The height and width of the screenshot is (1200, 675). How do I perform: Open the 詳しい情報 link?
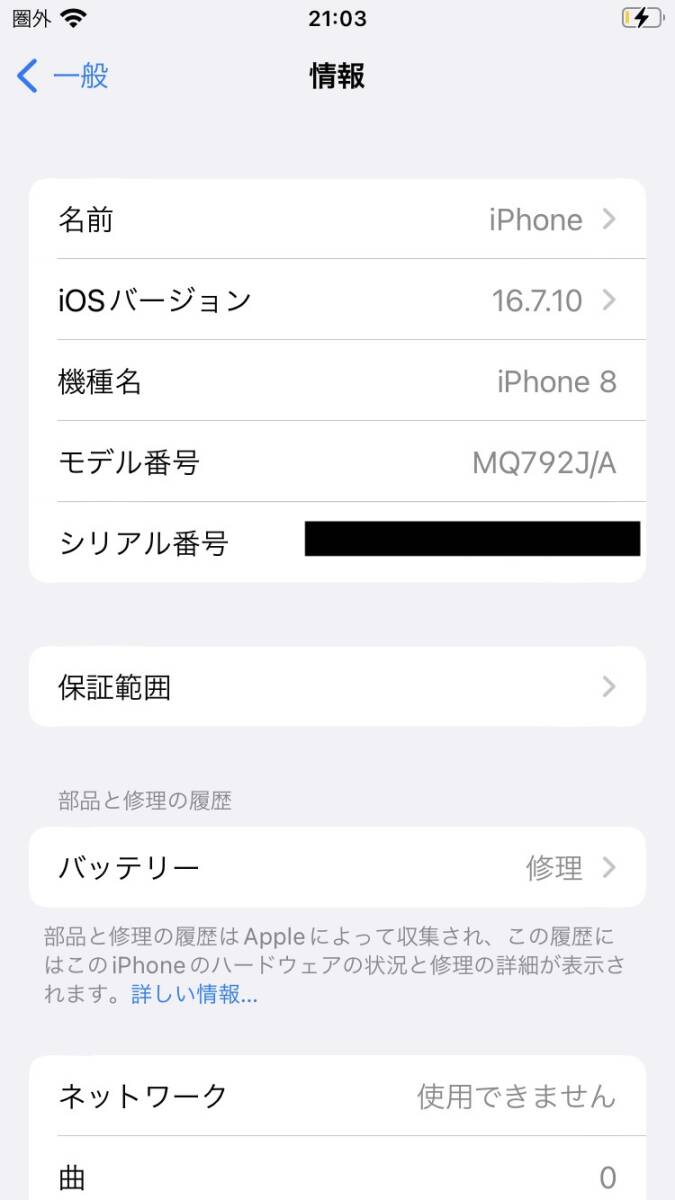click(x=195, y=995)
